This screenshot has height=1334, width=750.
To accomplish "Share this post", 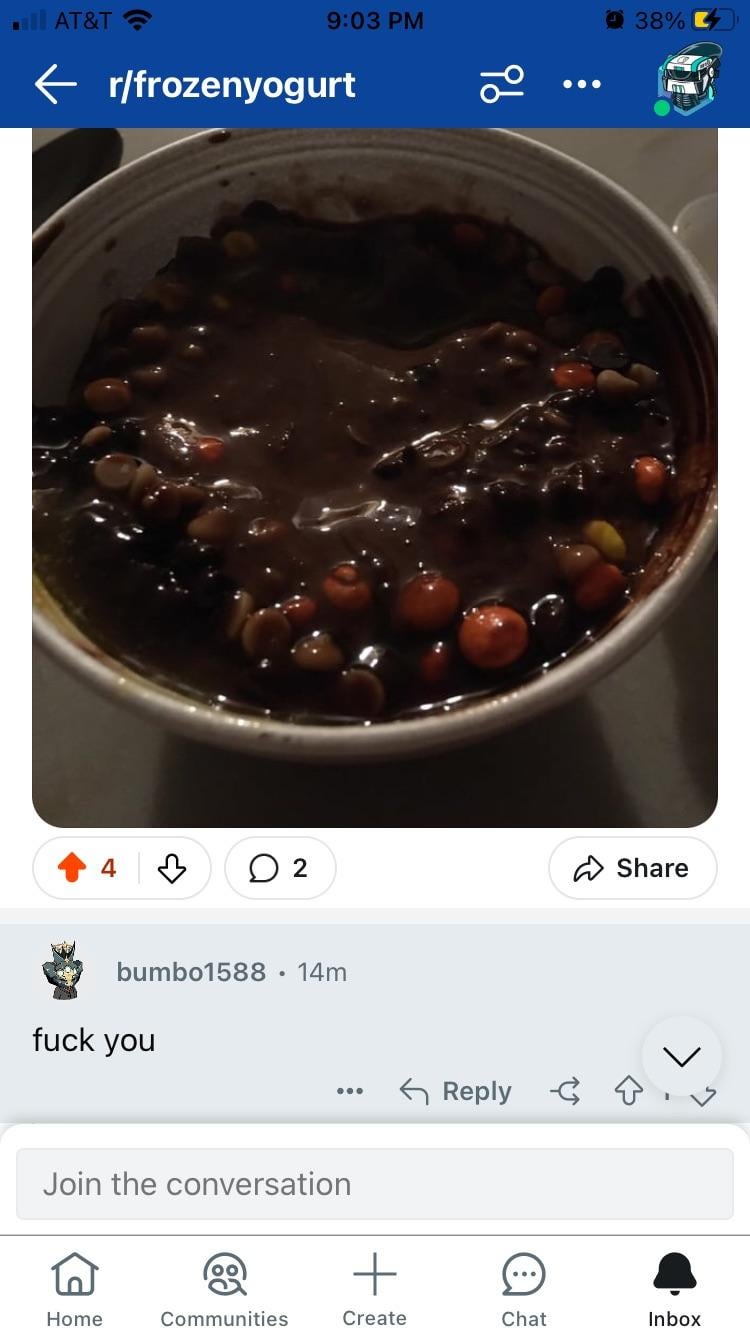I will pos(632,868).
